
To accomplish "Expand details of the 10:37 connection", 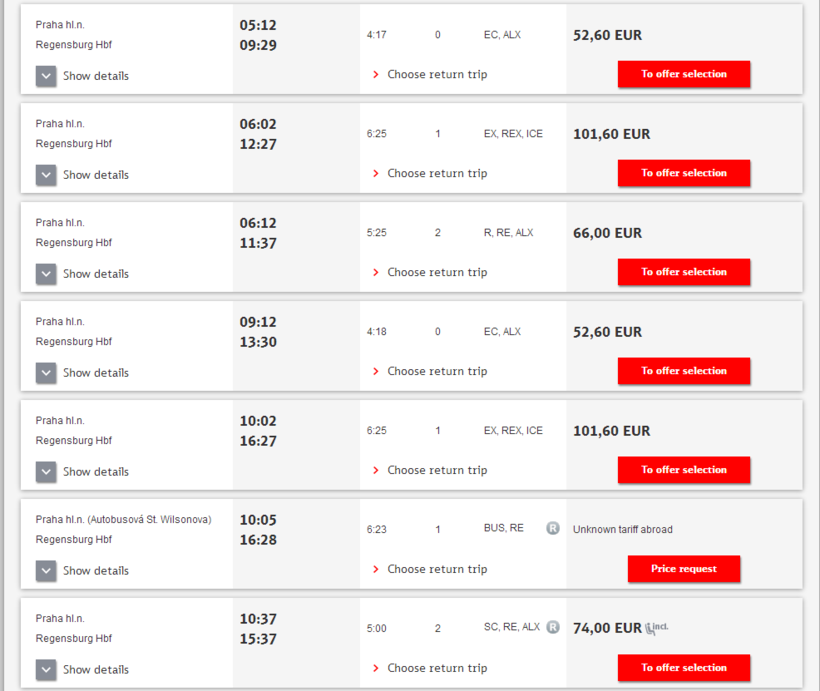I will click(47, 670).
